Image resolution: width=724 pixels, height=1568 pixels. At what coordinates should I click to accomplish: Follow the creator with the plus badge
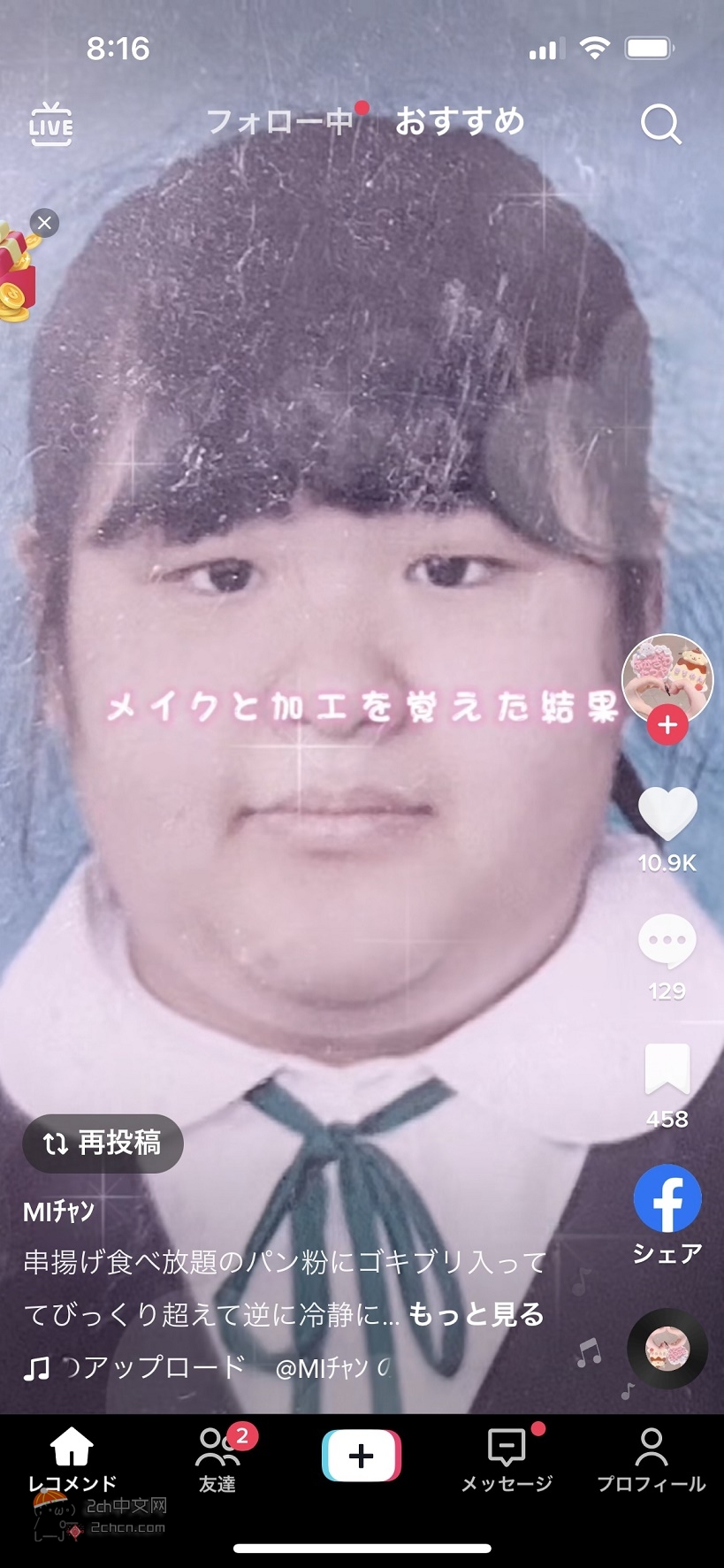667,725
